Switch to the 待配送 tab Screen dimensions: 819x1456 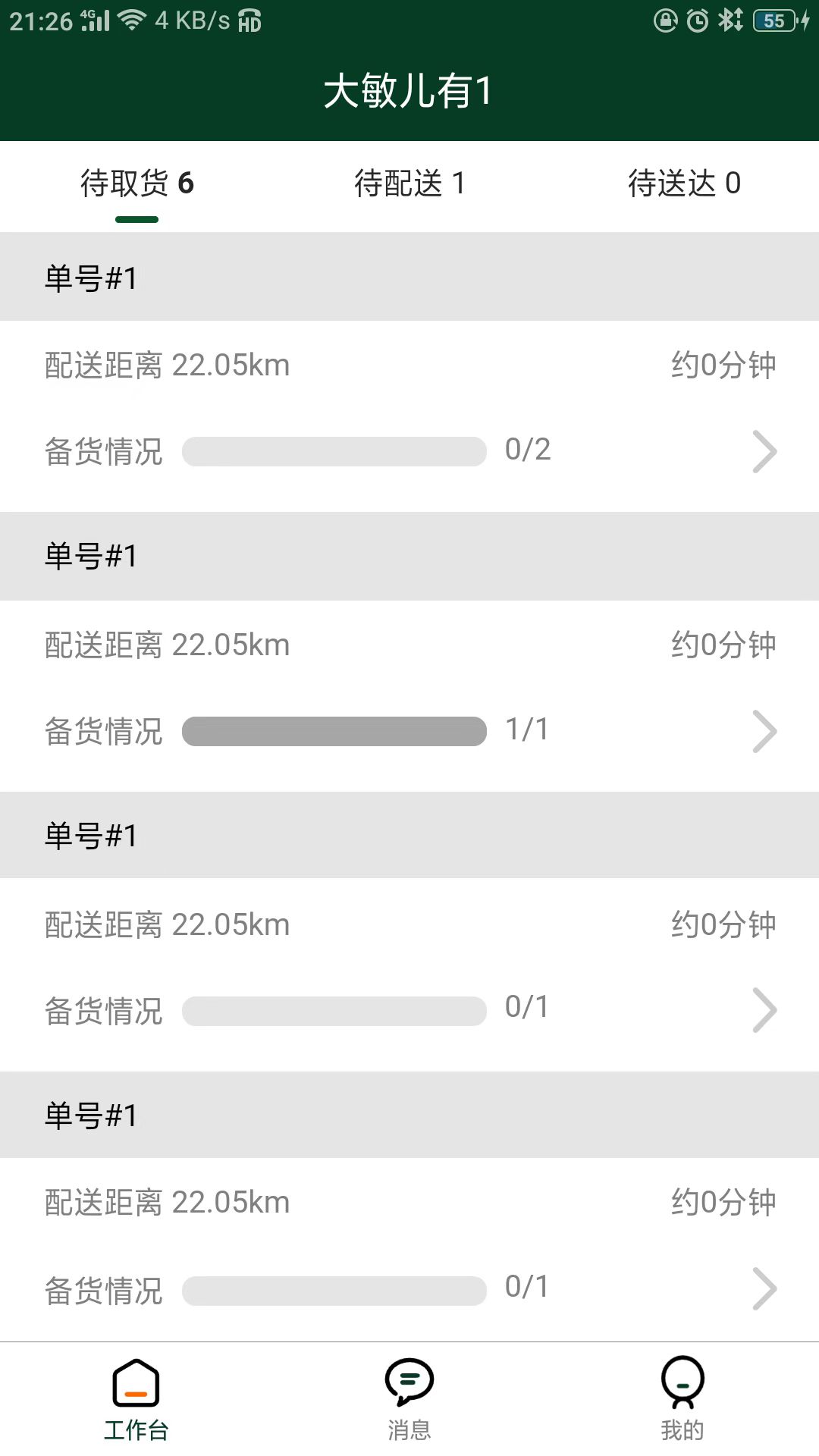pos(409,184)
